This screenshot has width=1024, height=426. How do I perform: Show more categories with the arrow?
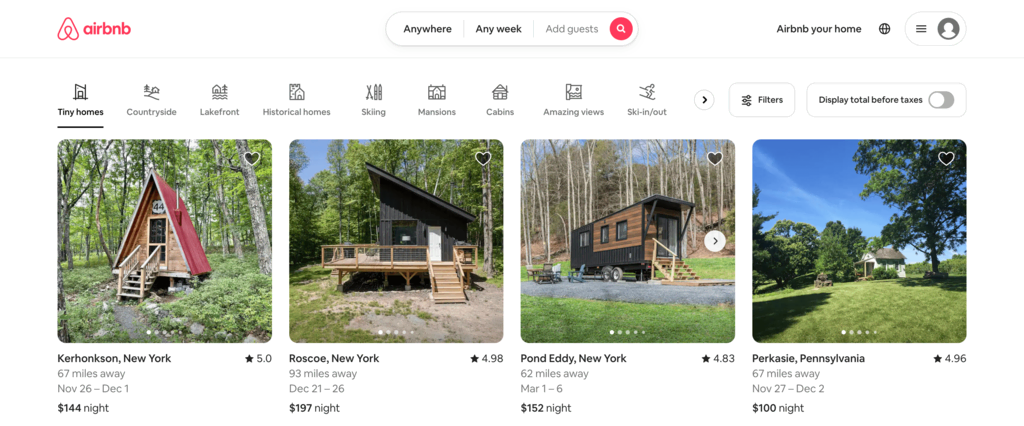click(704, 100)
